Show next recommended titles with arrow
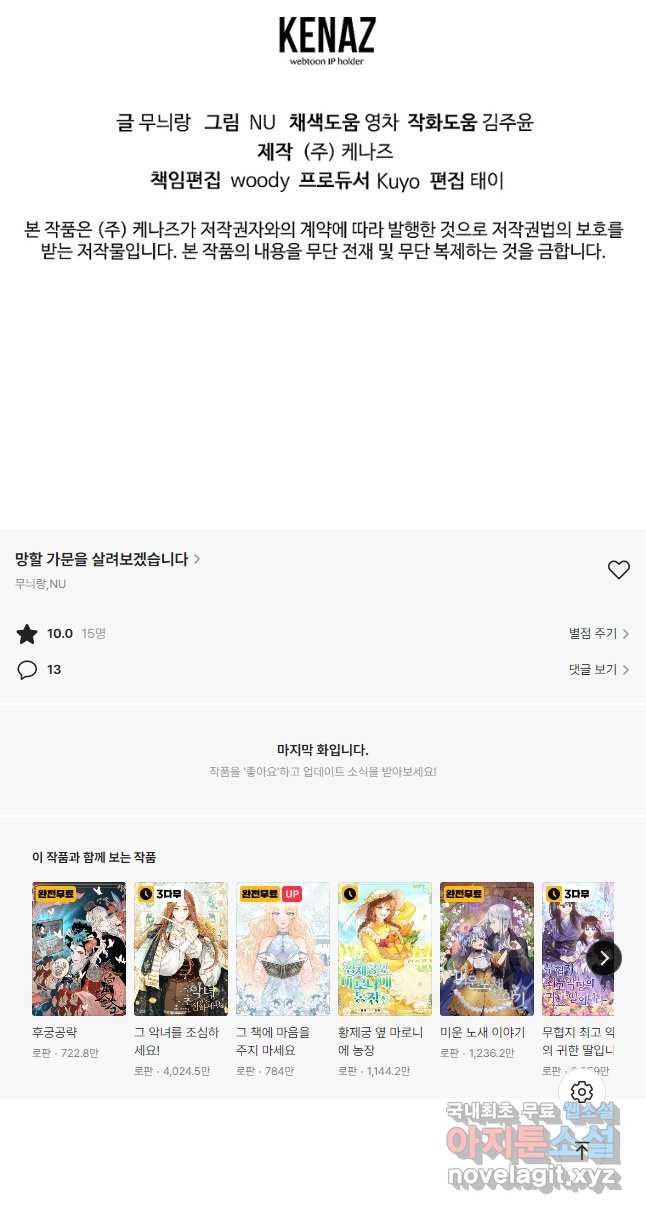The image size is (646, 1214). point(604,958)
